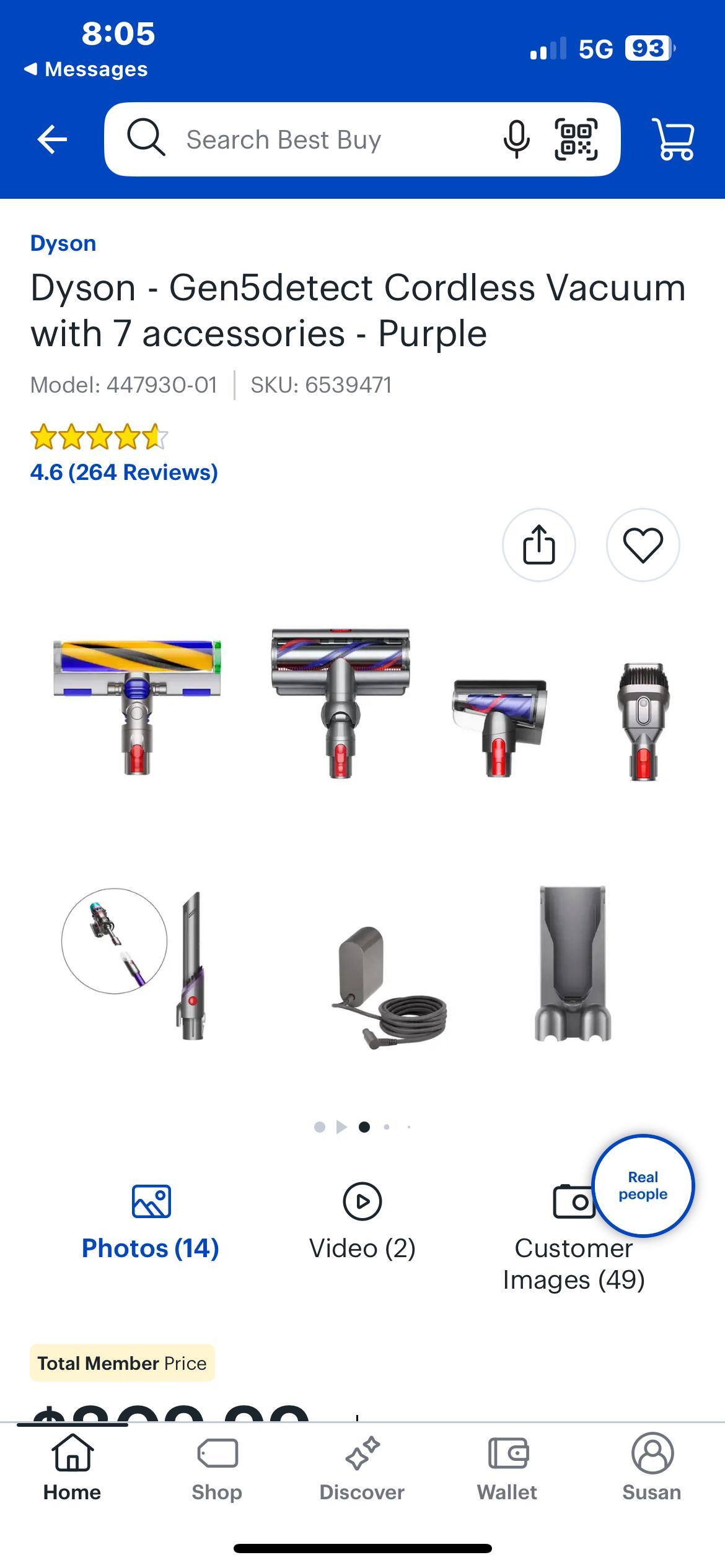Return to Messages app
The width and height of the screenshot is (725, 1568).
[86, 69]
